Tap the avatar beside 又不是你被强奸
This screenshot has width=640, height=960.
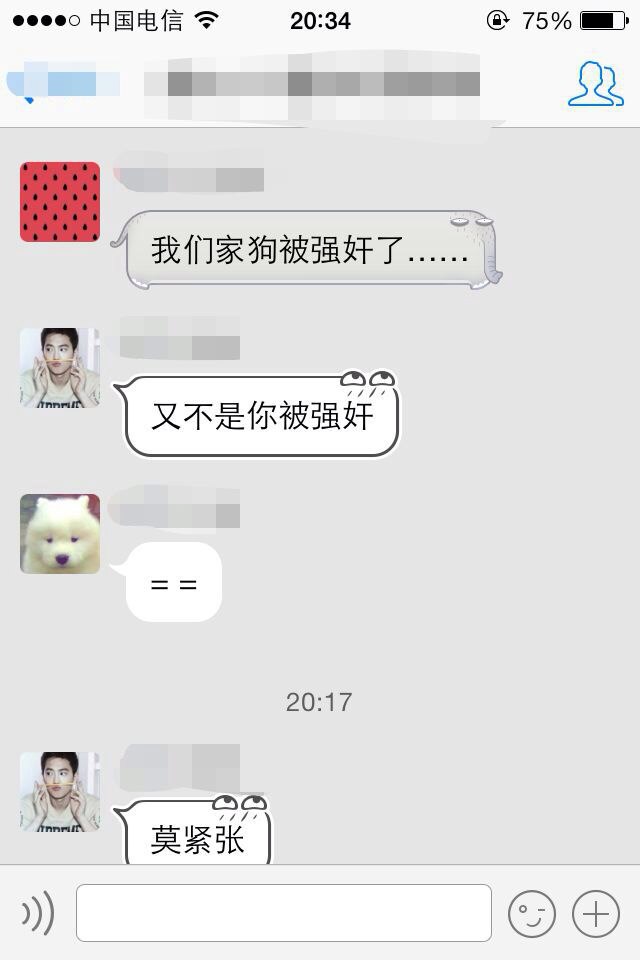[60, 368]
